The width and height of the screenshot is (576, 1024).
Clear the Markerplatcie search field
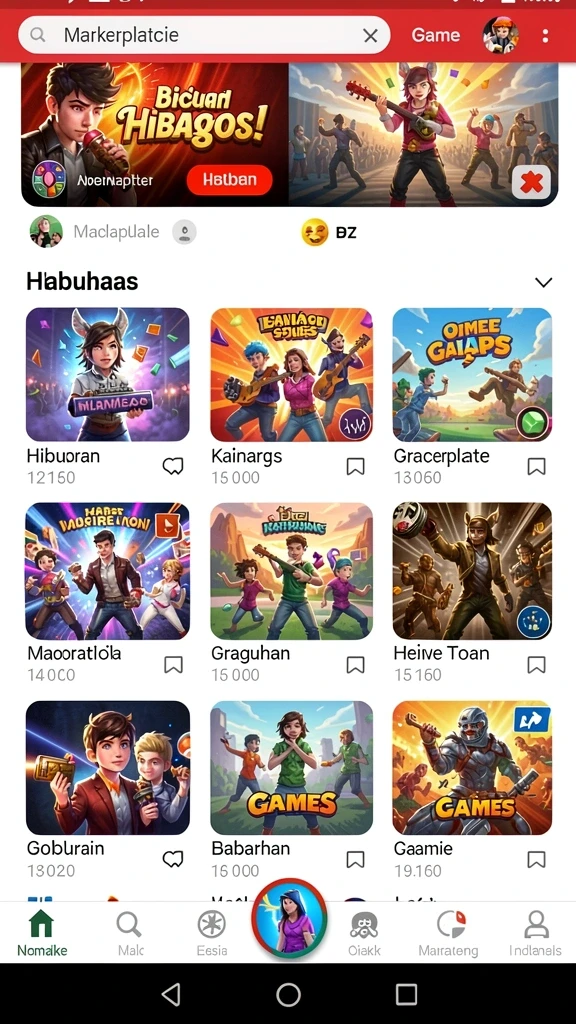pos(370,36)
